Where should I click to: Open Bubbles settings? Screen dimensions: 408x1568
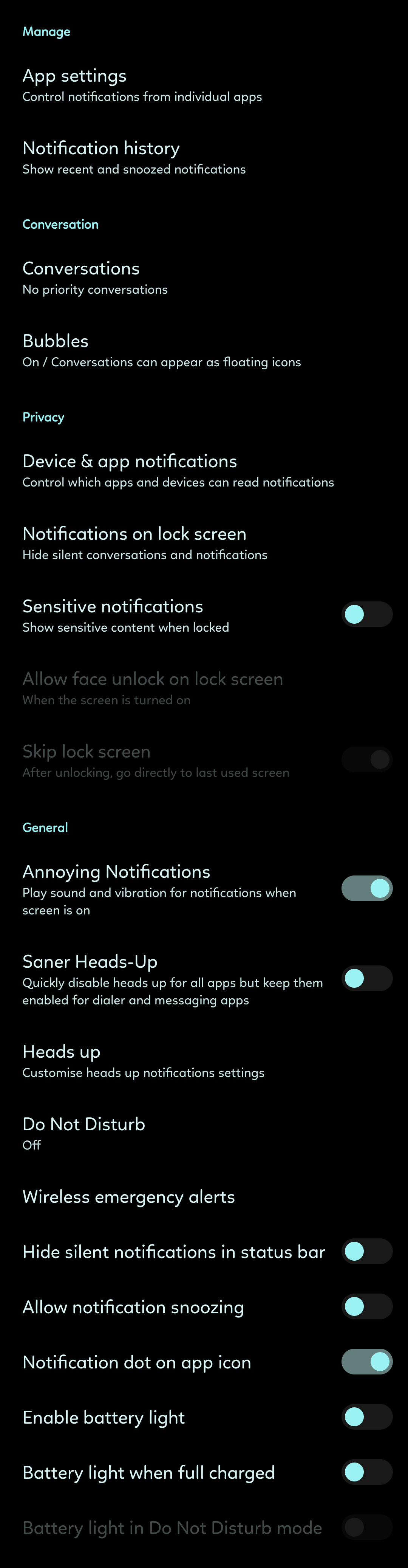(x=204, y=351)
